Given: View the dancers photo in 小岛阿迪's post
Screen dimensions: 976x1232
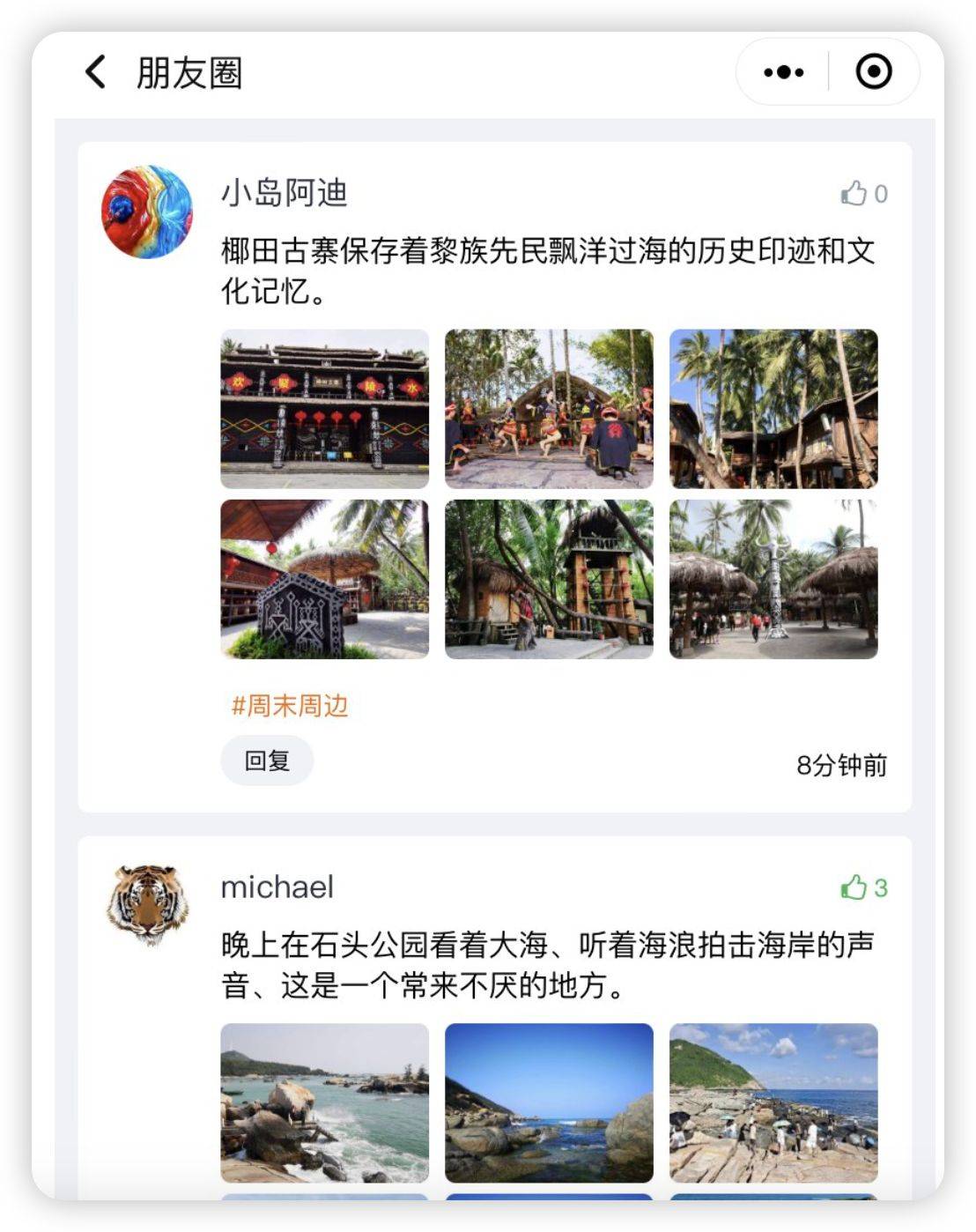Looking at the screenshot, I should click(x=549, y=409).
